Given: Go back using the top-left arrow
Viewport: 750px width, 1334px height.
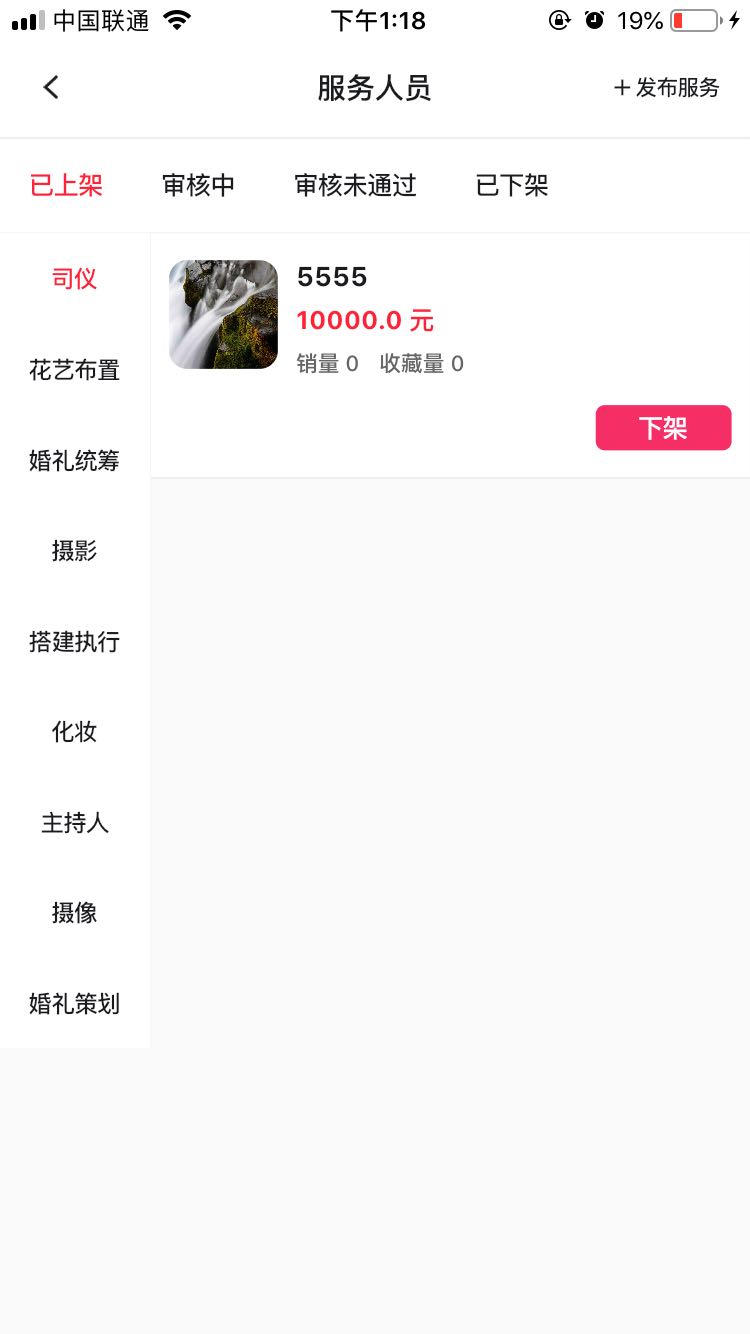Looking at the screenshot, I should pos(51,88).
